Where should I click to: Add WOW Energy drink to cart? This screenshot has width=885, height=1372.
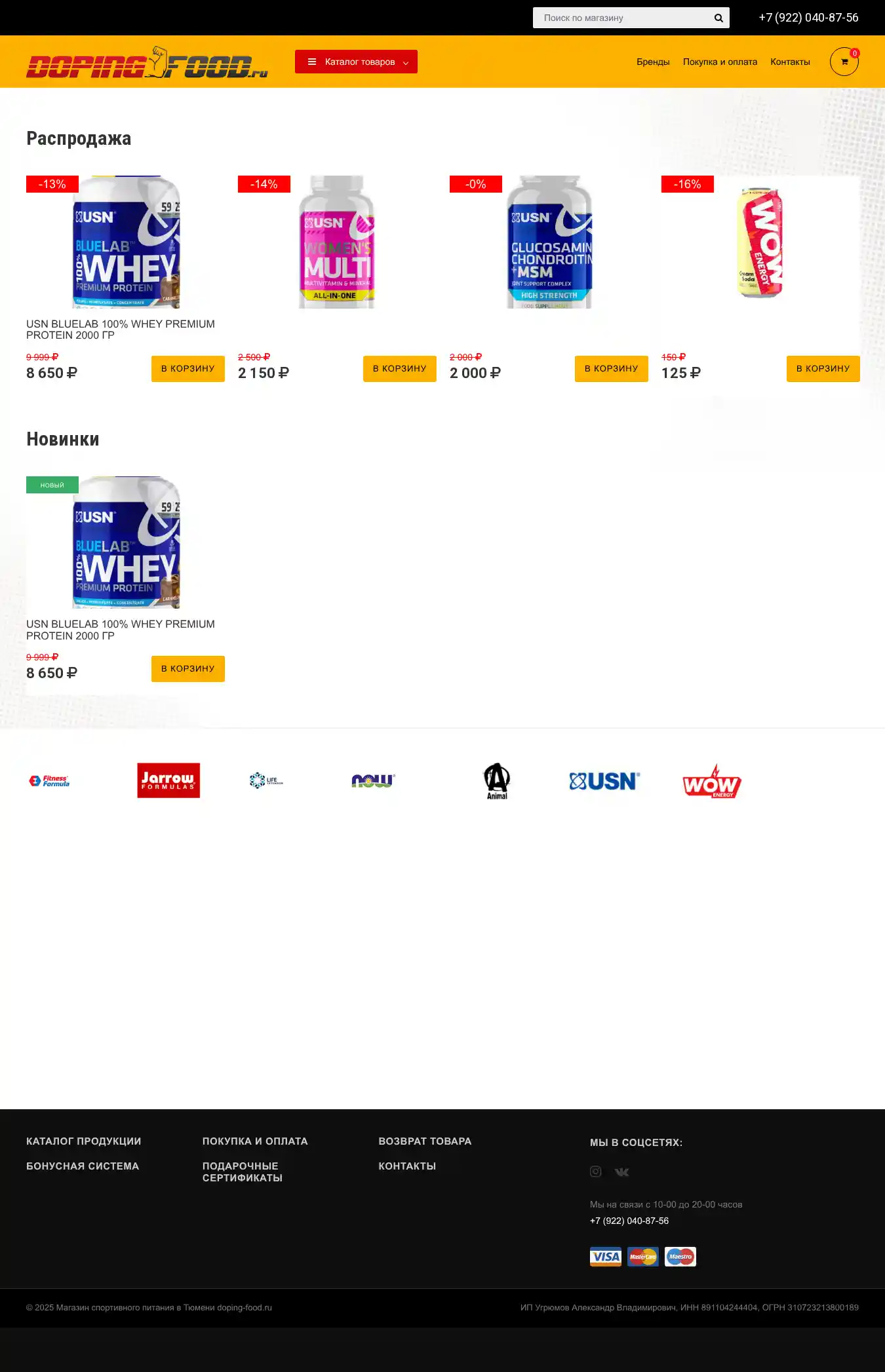click(x=823, y=369)
